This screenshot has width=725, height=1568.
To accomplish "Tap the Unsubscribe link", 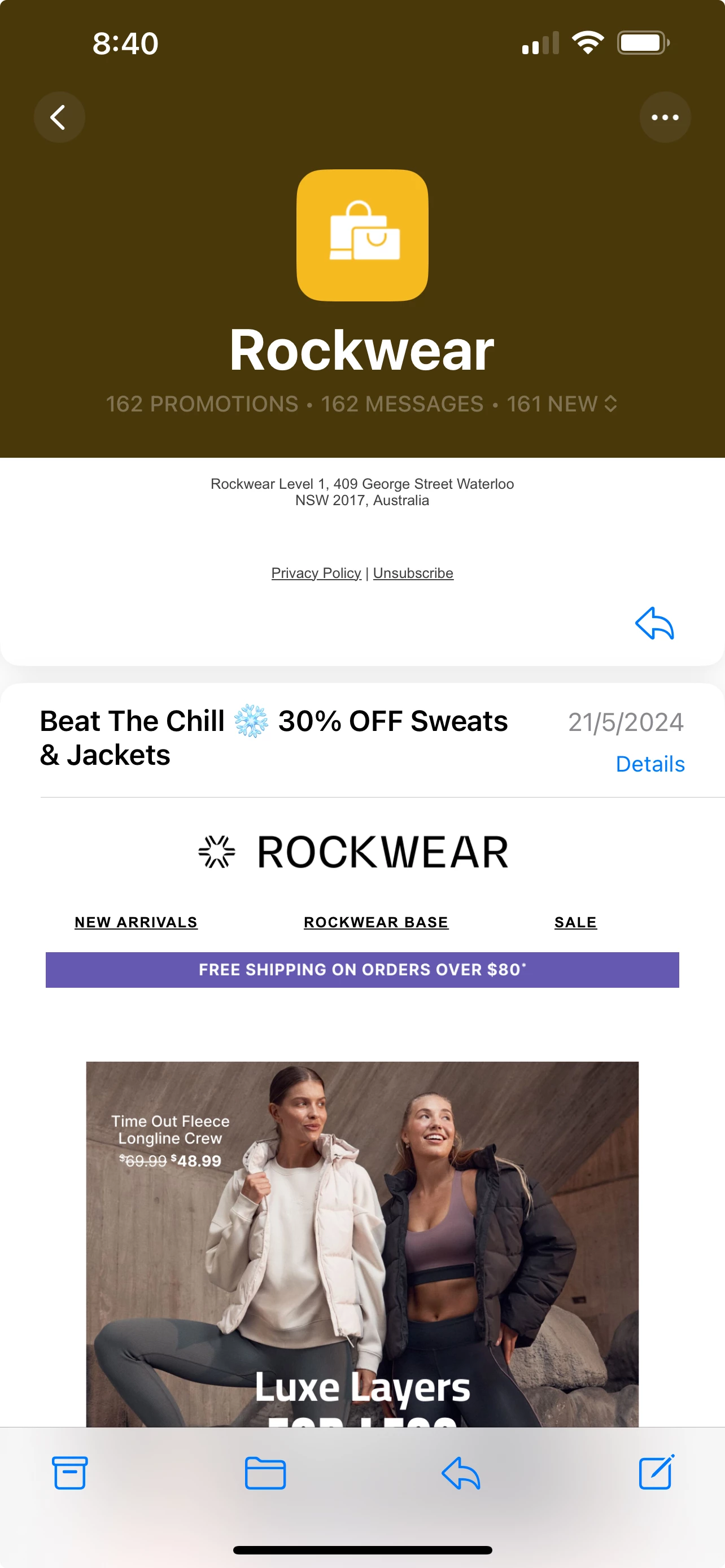I will 413,573.
